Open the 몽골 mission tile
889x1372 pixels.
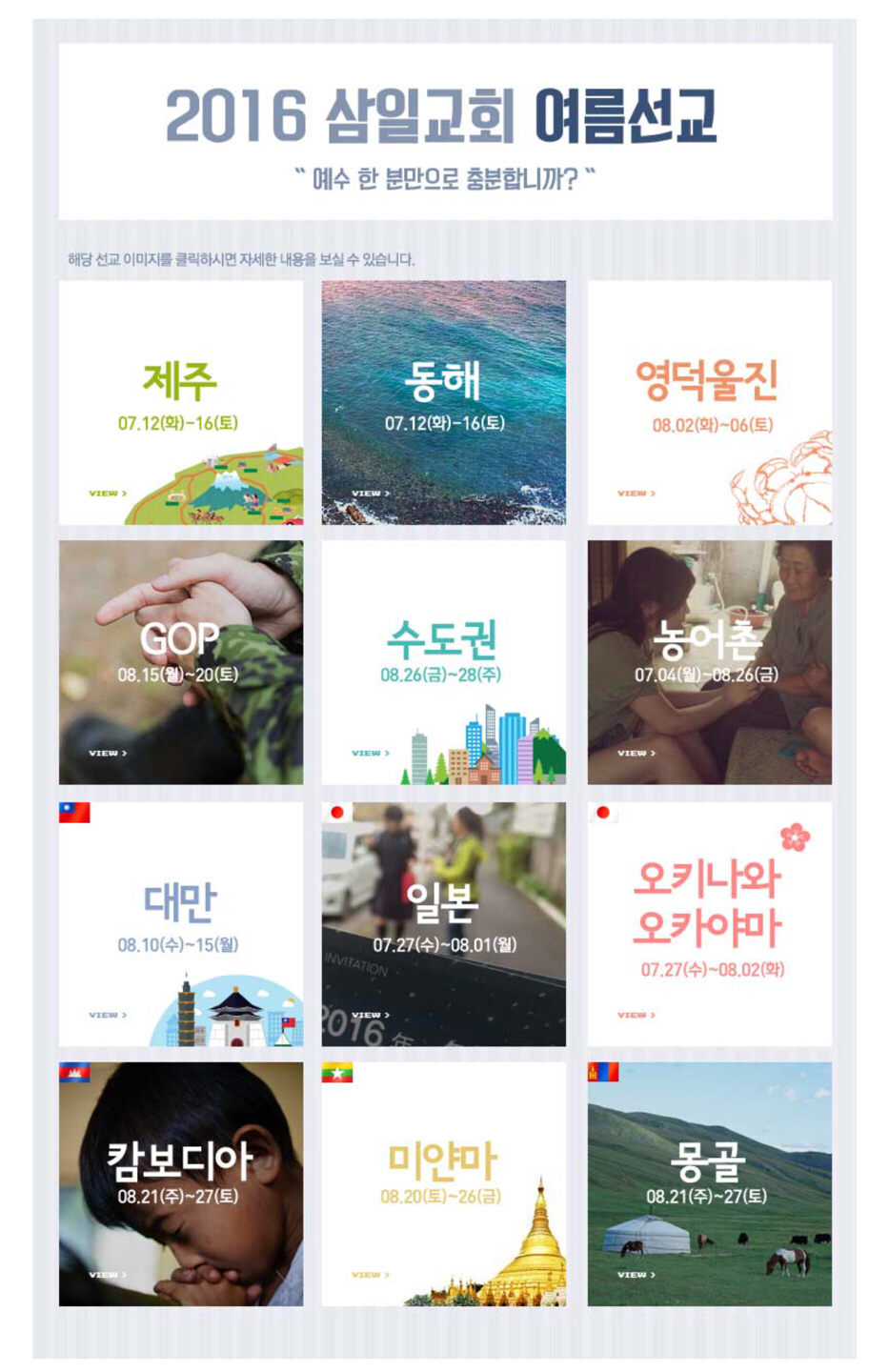click(709, 1183)
